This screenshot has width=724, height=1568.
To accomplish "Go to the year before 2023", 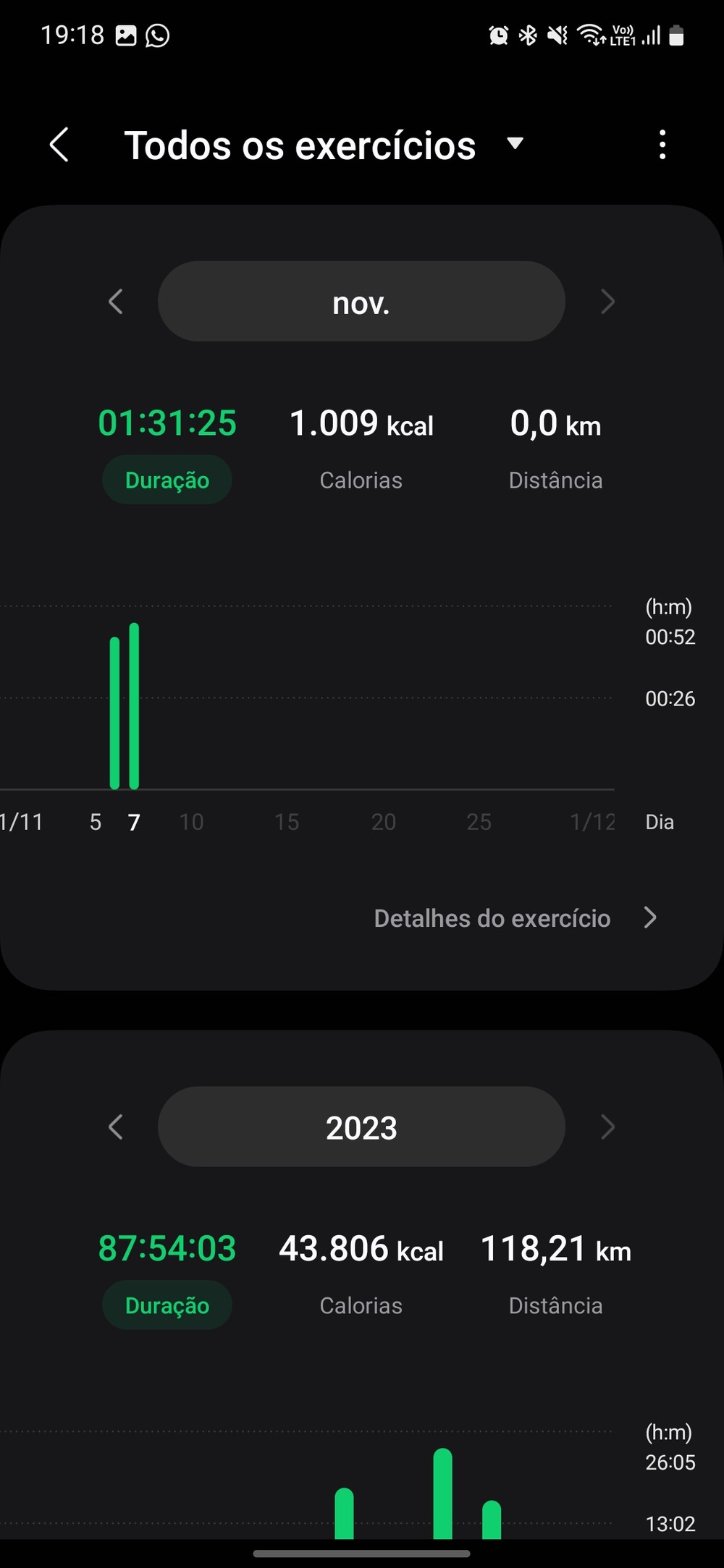I will (116, 1127).
